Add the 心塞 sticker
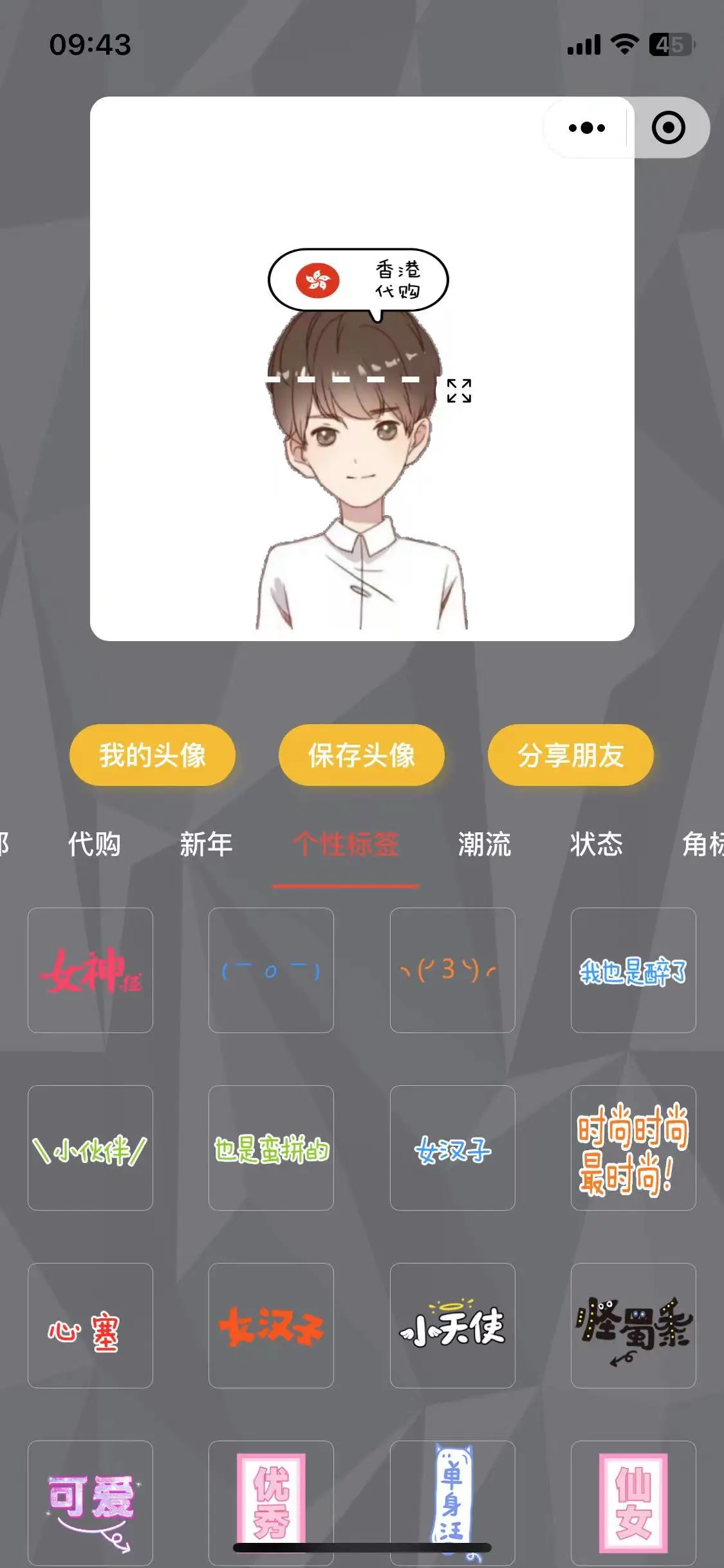The height and width of the screenshot is (1568, 724). click(90, 1325)
